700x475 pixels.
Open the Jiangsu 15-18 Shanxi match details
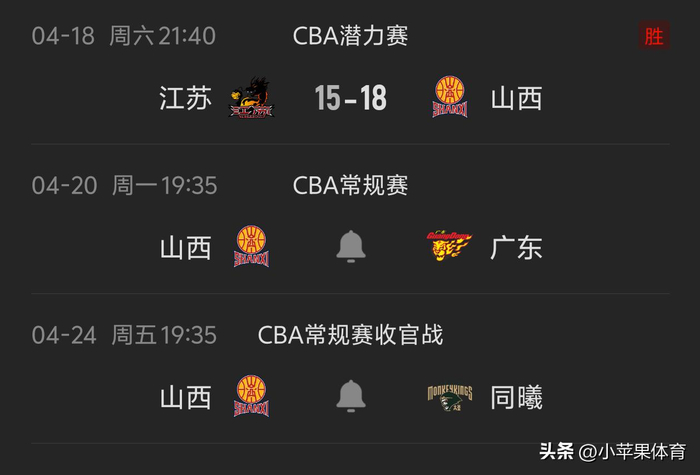[350, 98]
